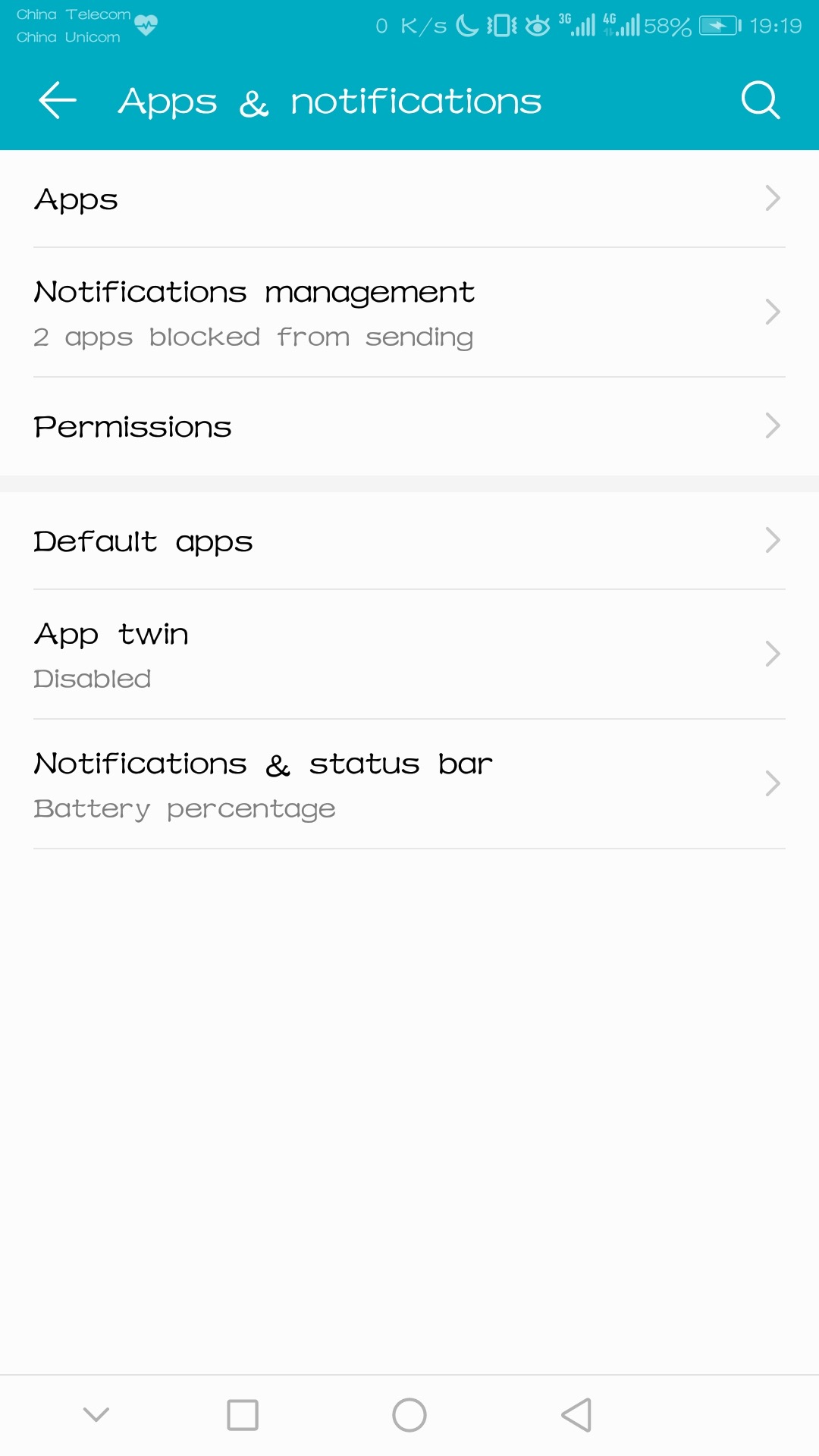819x1456 pixels.
Task: Go back using the header arrow
Action: 58,101
